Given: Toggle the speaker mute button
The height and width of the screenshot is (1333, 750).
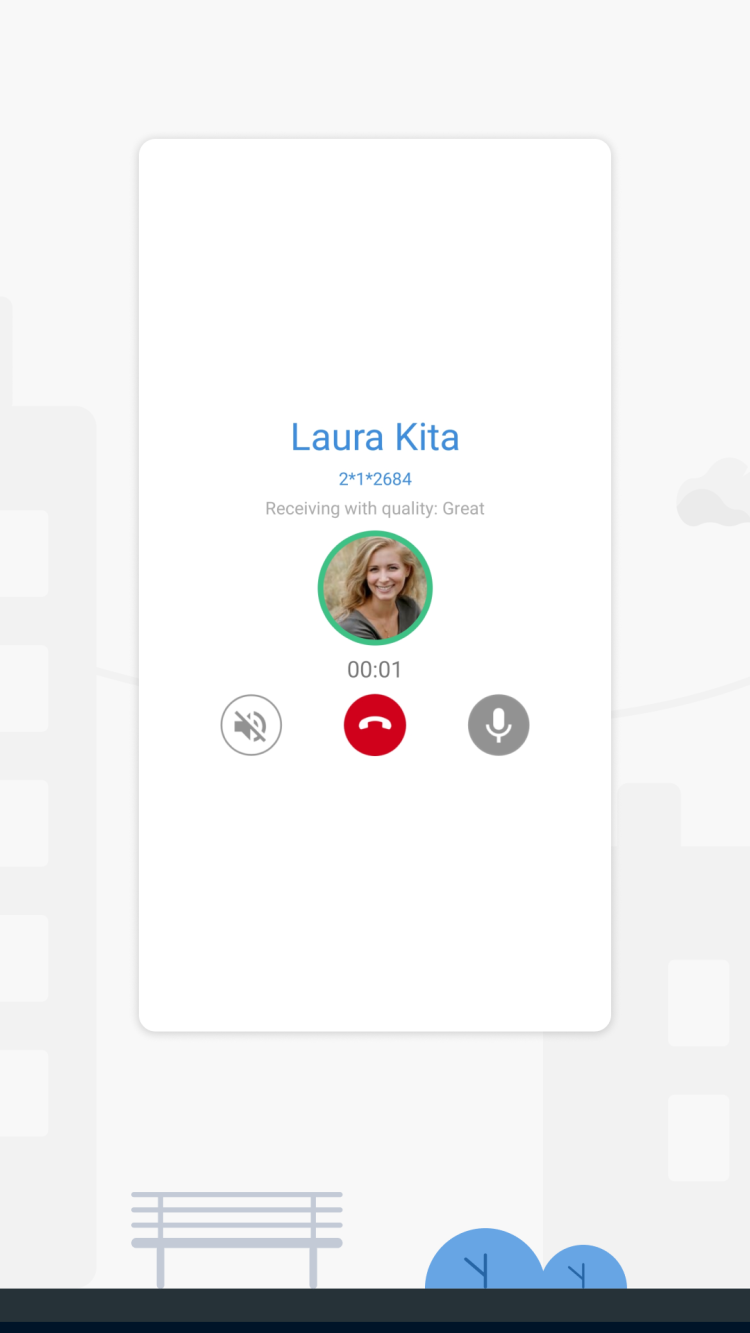Looking at the screenshot, I should tap(251, 725).
